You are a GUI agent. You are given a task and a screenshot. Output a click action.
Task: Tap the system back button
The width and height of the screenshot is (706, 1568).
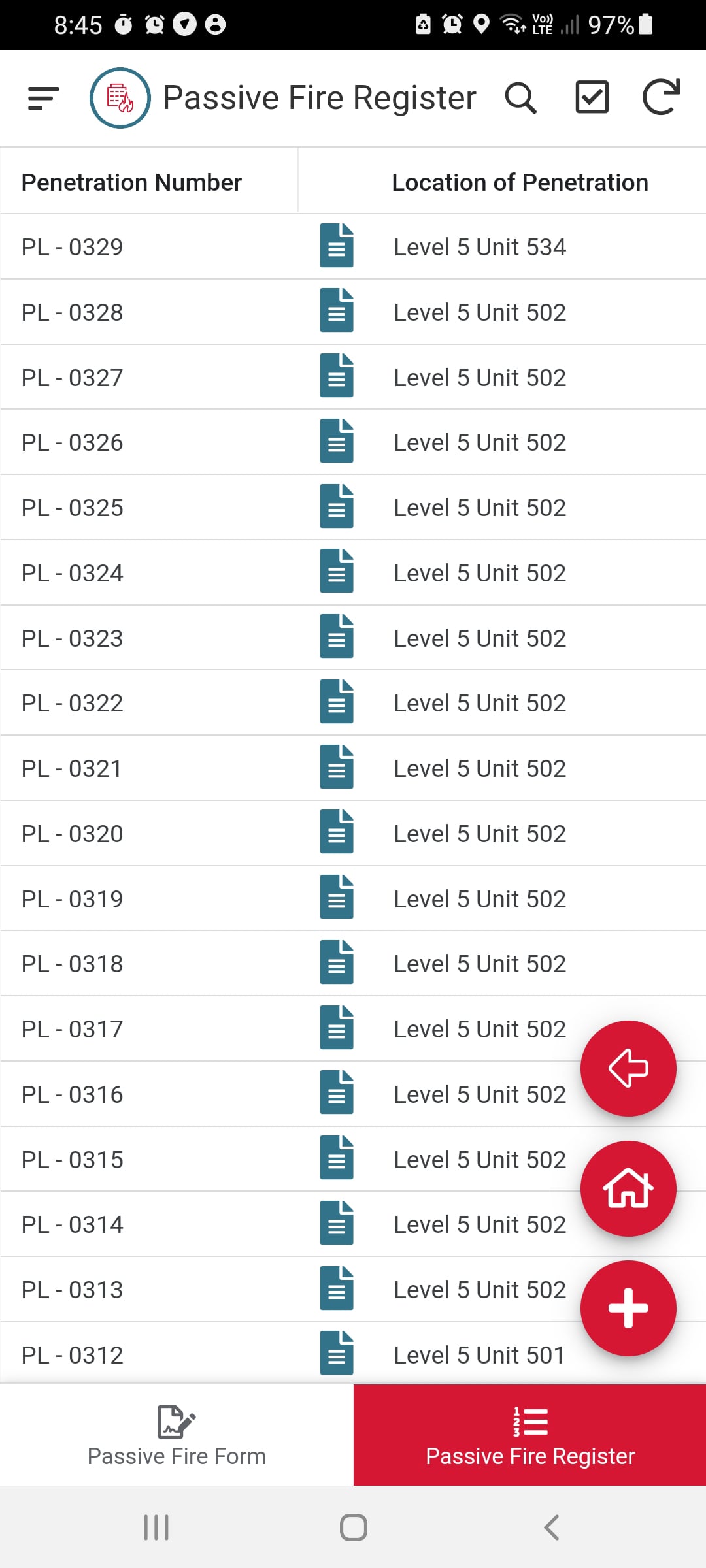[x=551, y=1527]
